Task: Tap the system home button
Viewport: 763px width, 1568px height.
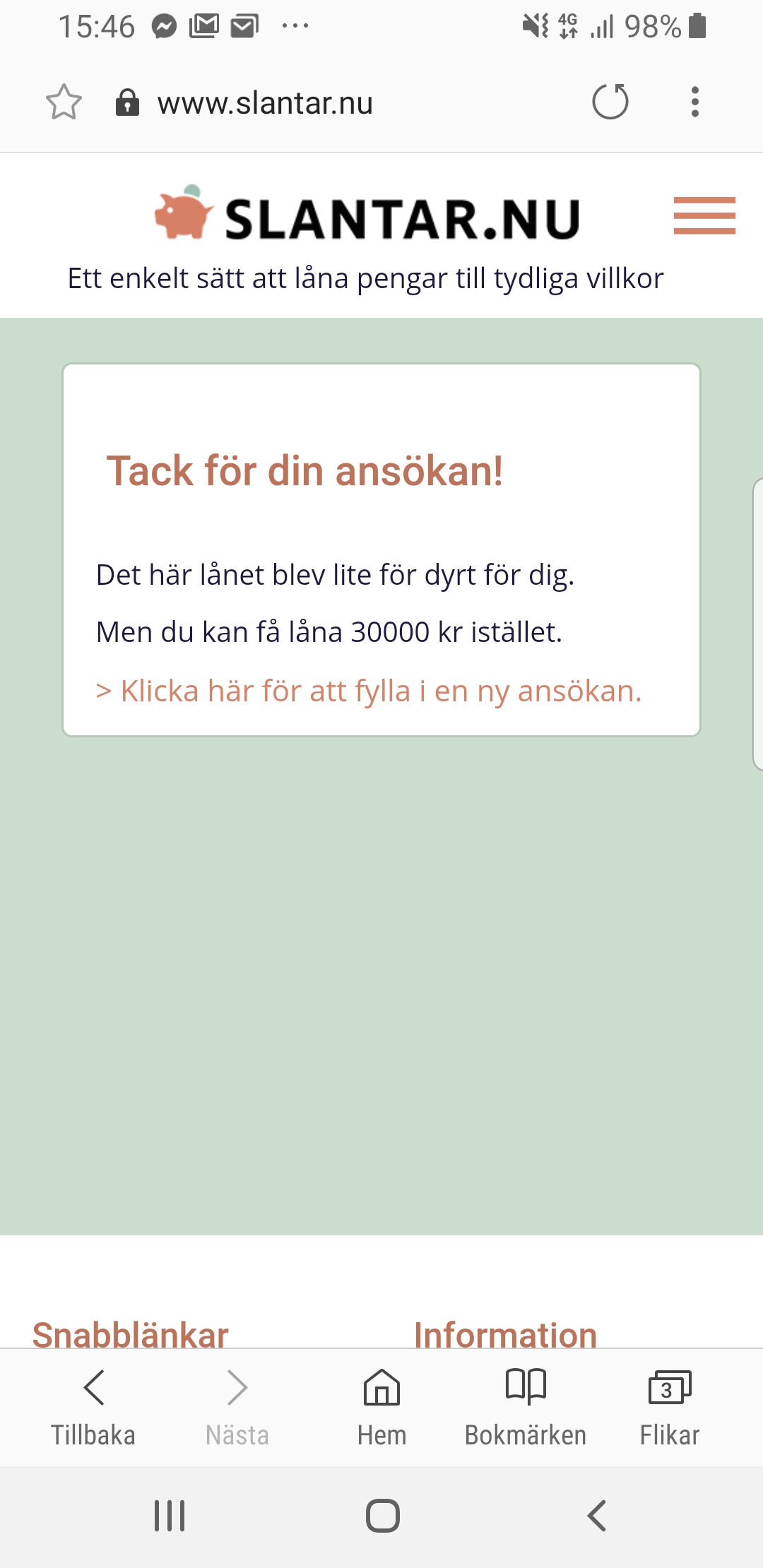Action: coord(382,1516)
